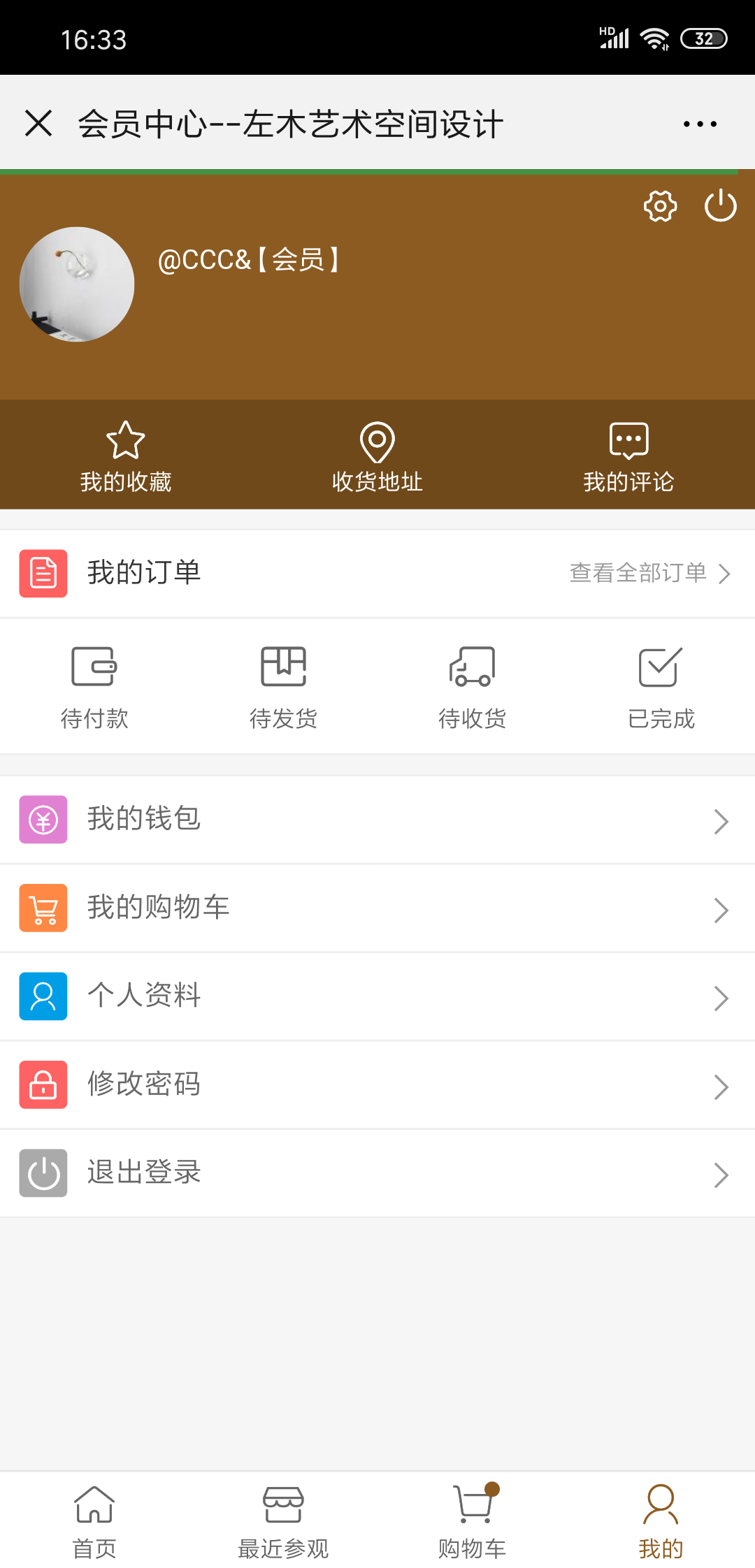Viewport: 755px width, 1568px height.
Task: Open 我的收藏 favorites
Action: 126,456
